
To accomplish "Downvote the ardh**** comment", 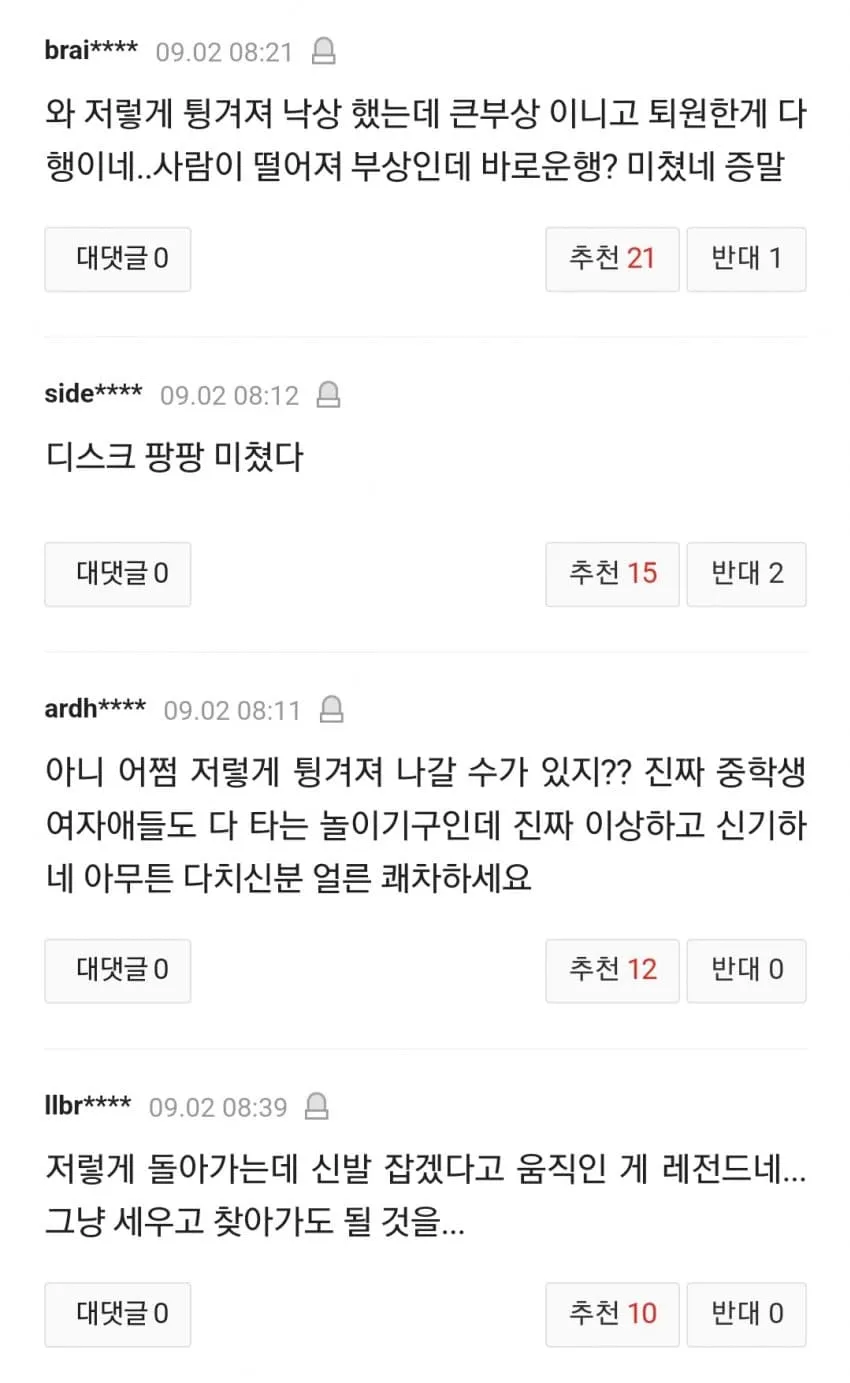I will pos(746,970).
